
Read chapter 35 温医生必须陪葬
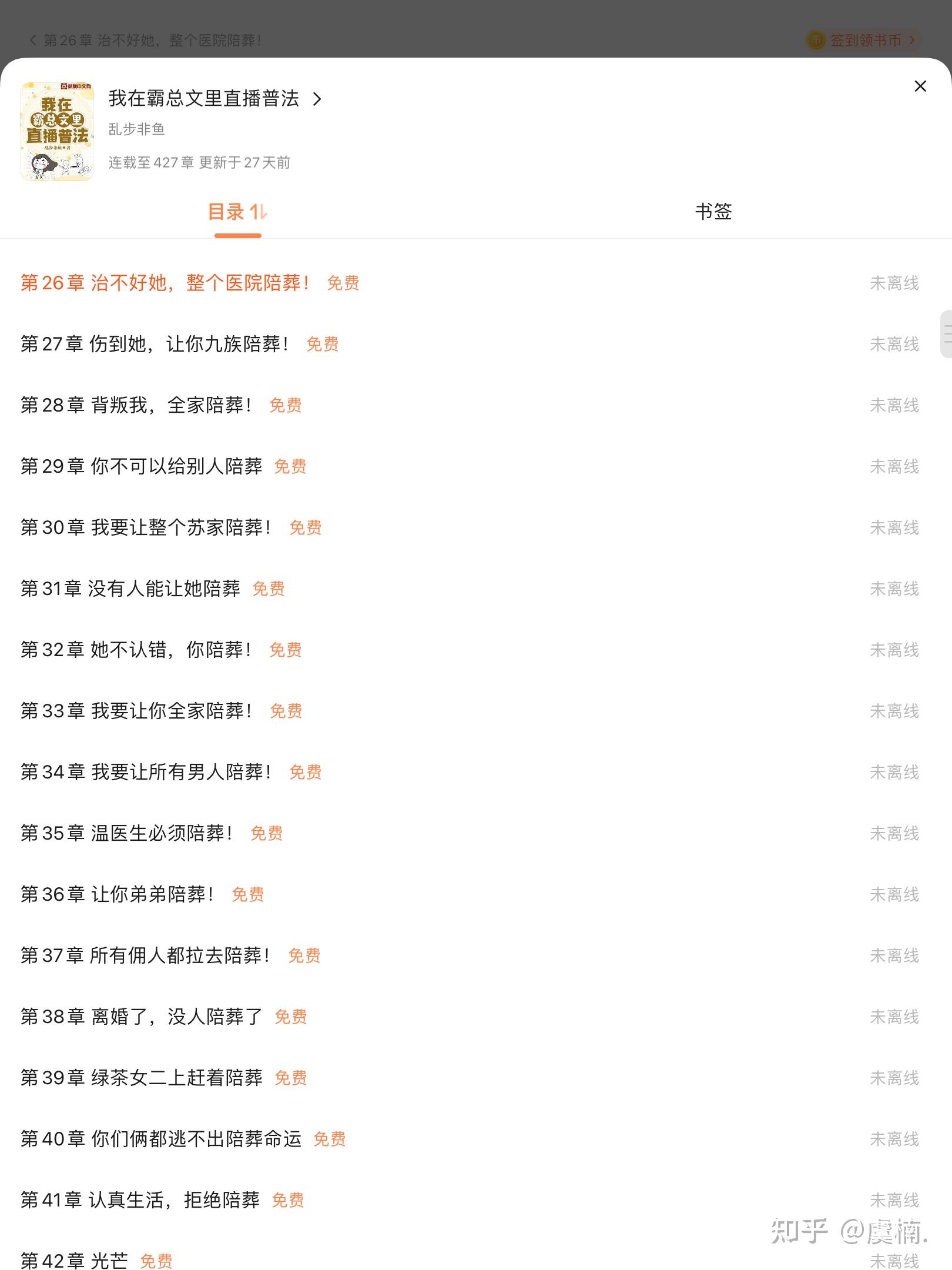coord(476,833)
